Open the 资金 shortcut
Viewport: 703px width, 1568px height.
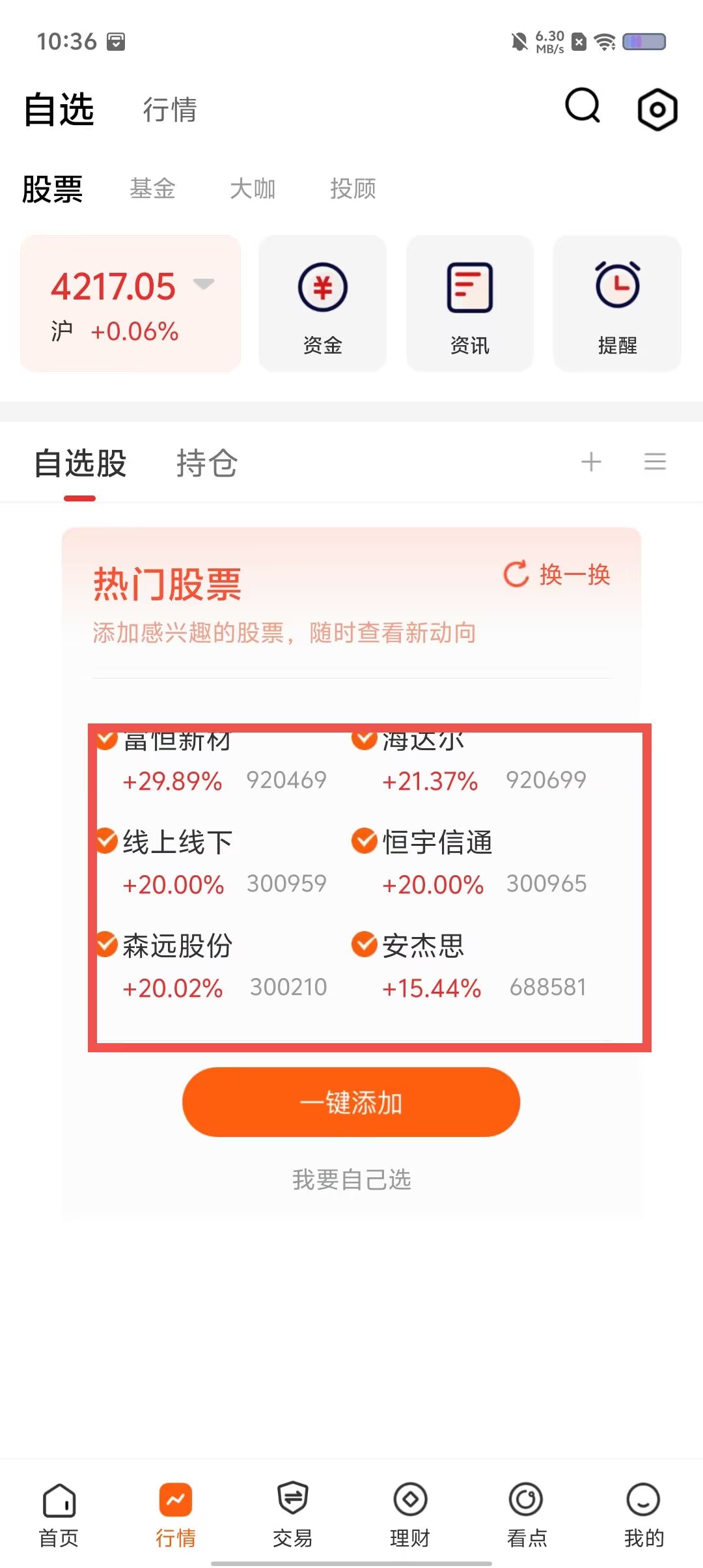tap(323, 303)
